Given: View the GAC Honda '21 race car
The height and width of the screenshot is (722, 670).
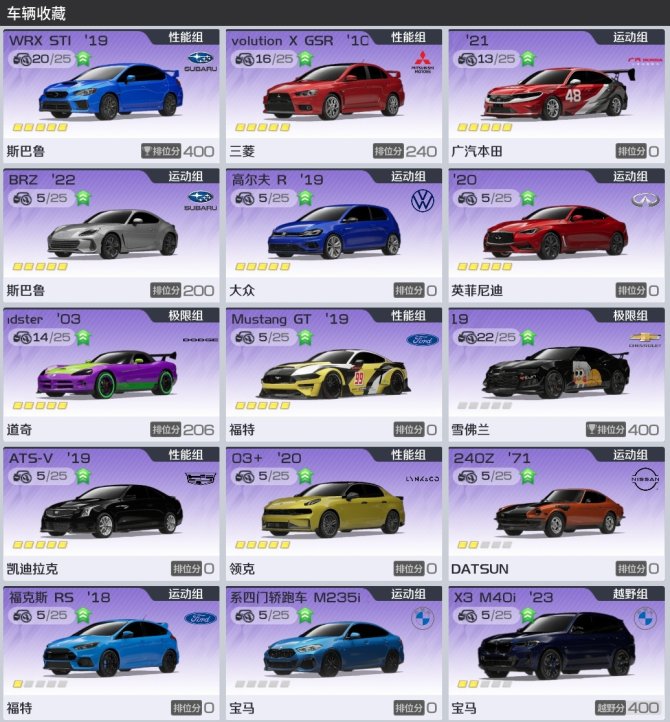Looking at the screenshot, I should point(555,95).
